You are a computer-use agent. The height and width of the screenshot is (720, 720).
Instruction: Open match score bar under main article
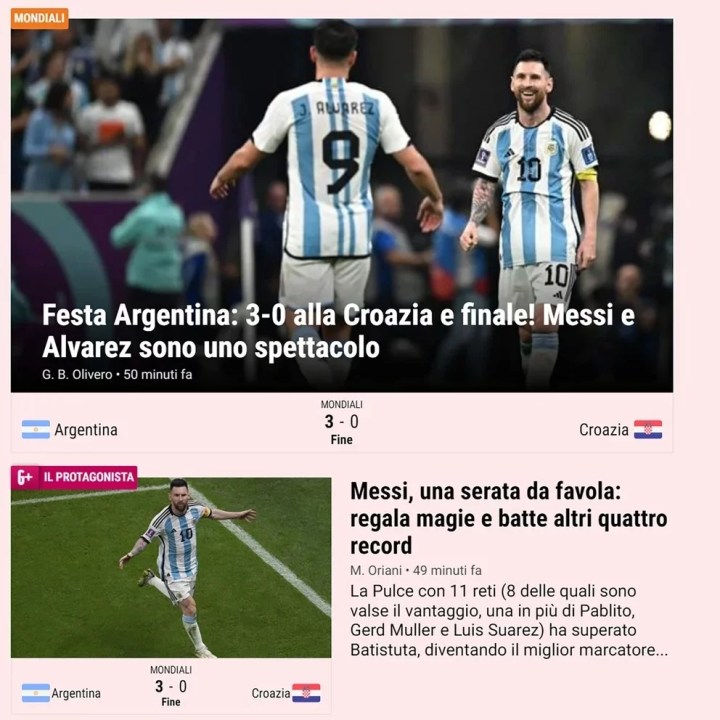pyautogui.click(x=341, y=424)
